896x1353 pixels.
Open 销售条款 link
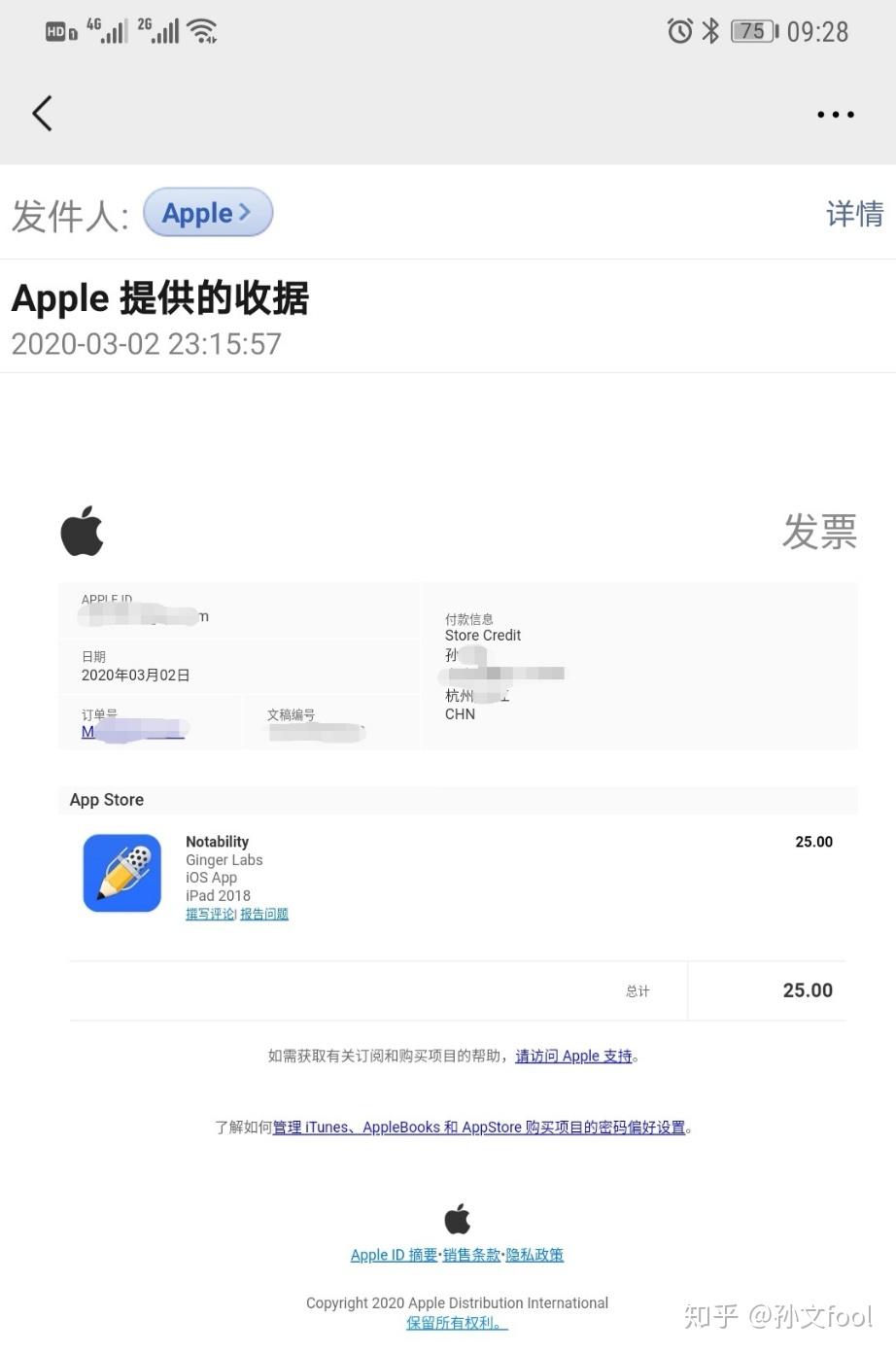pyautogui.click(x=471, y=1255)
